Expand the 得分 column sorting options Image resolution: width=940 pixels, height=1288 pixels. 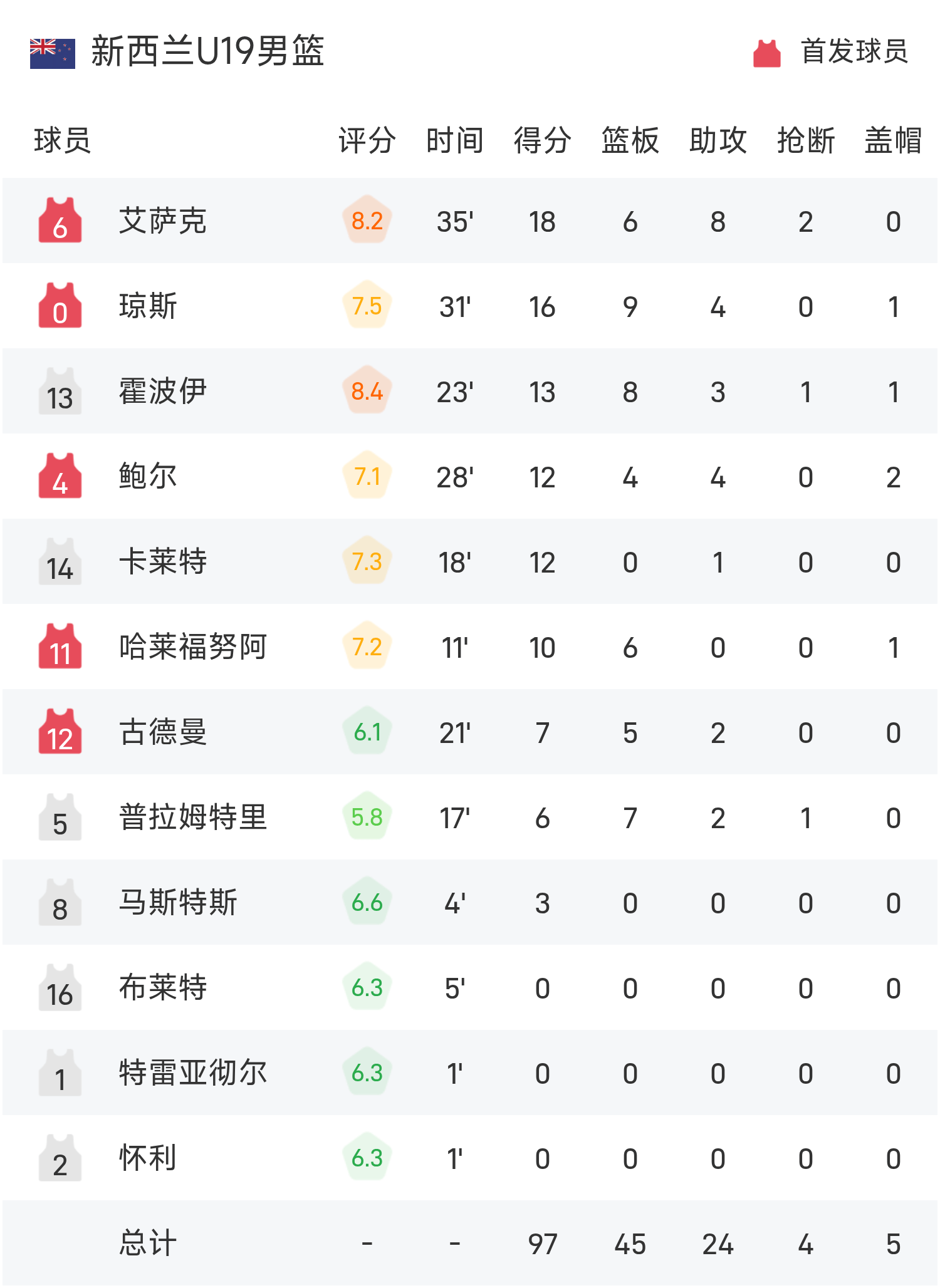tap(540, 142)
